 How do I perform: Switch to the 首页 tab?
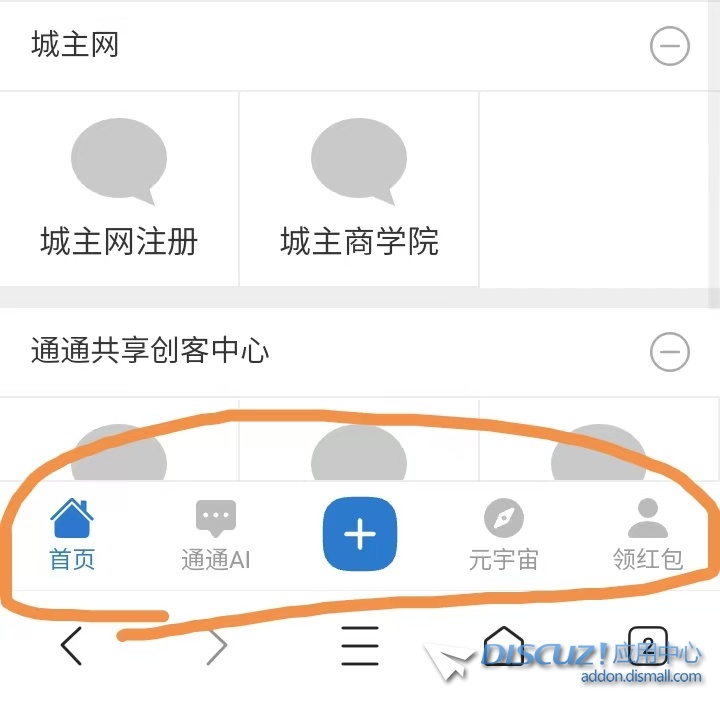(72, 536)
